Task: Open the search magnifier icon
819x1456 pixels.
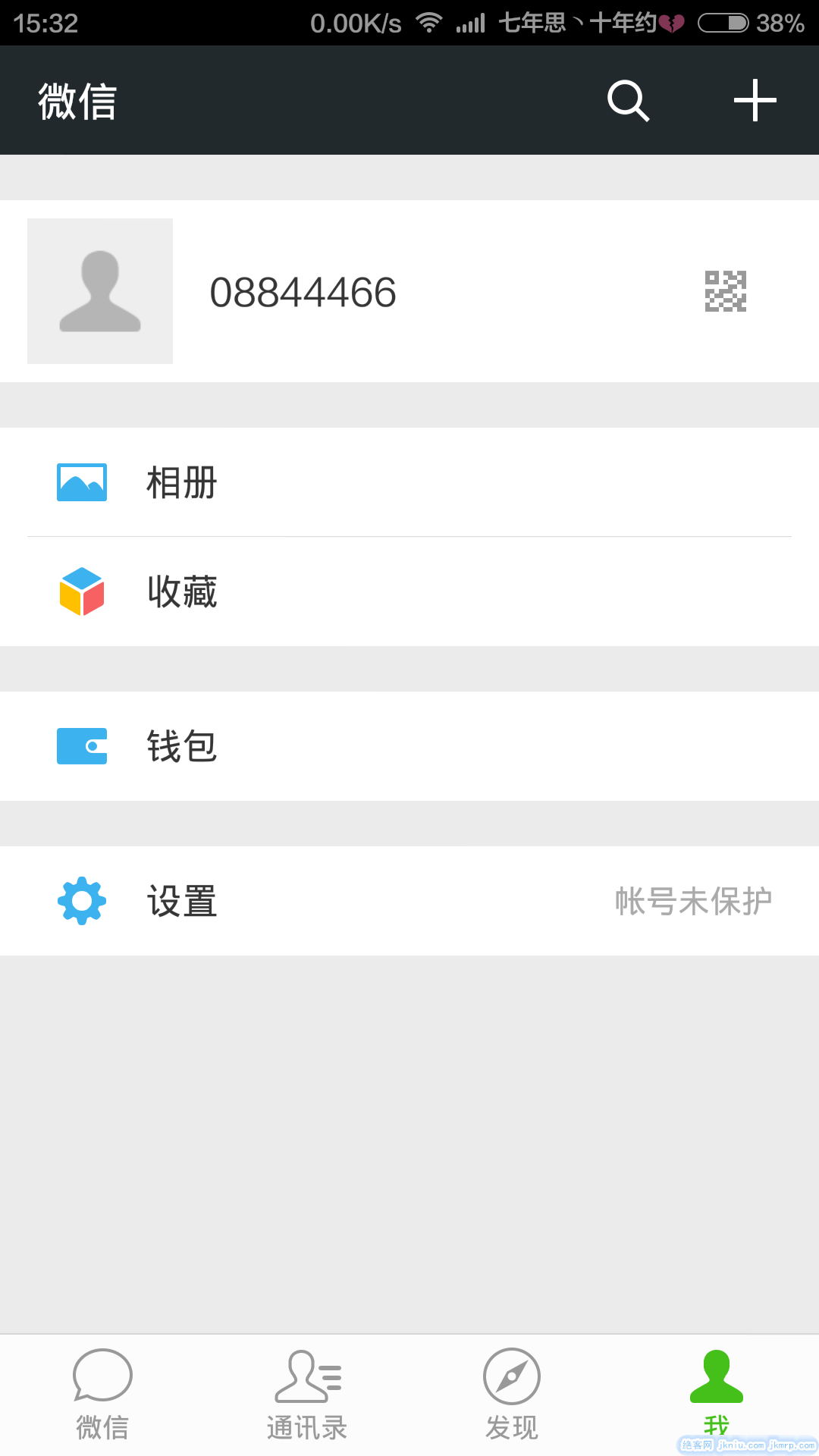Action: (x=628, y=101)
